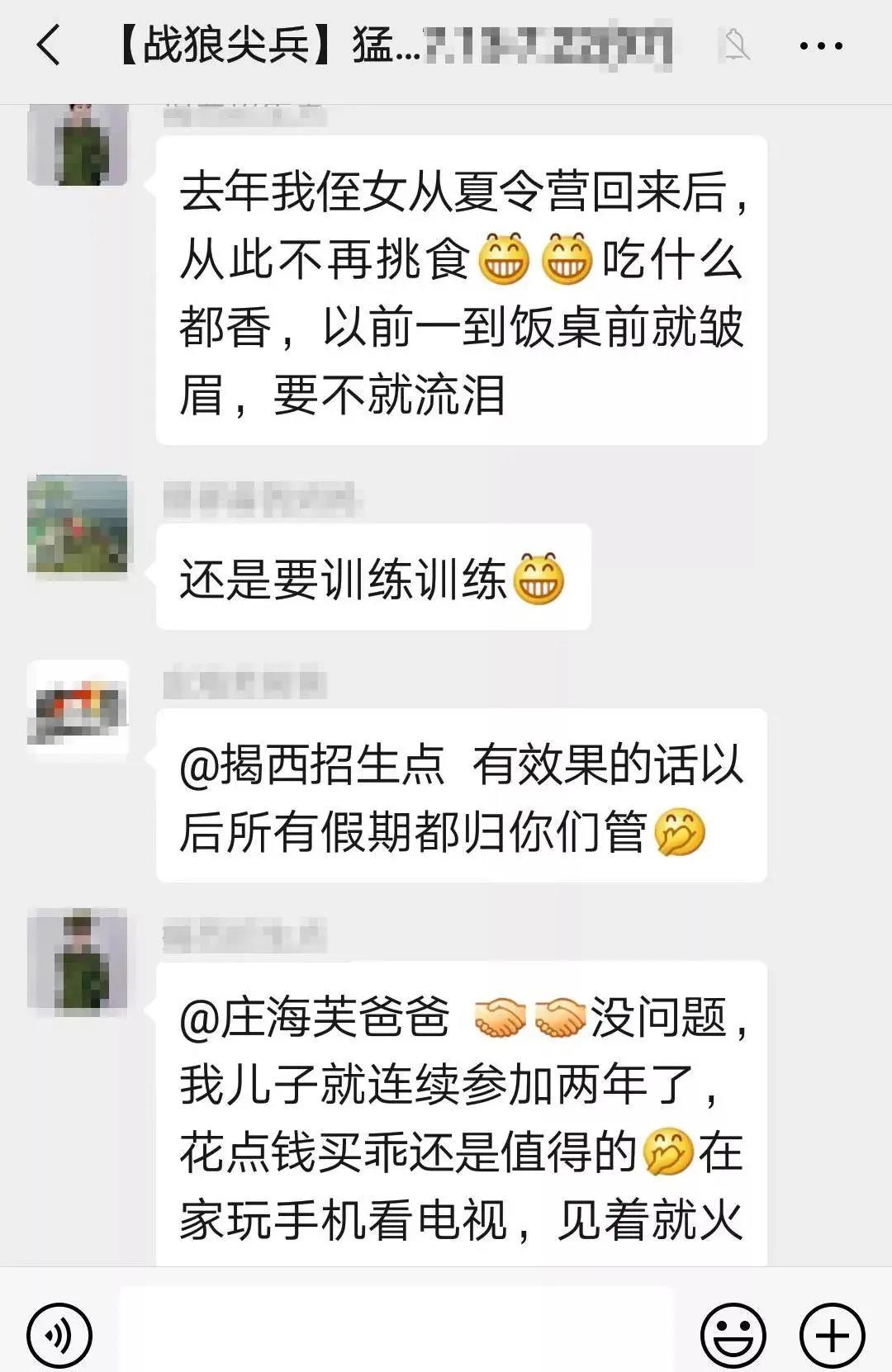
Task: Open the group chat overflow menu
Action: click(x=821, y=46)
